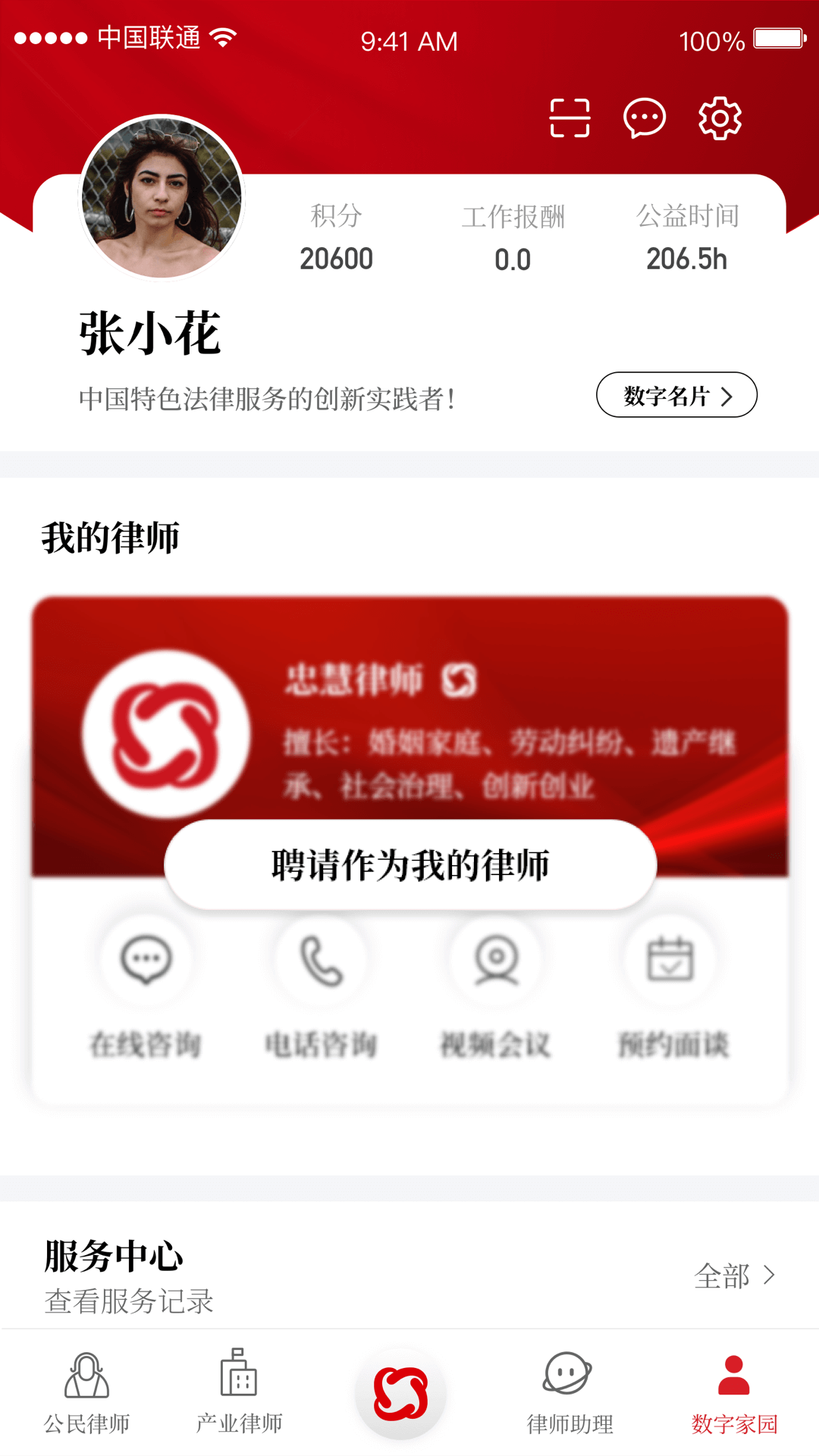The height and width of the screenshot is (1456, 819).
Task: Select the 电话咨询 phone icon
Action: click(x=322, y=960)
